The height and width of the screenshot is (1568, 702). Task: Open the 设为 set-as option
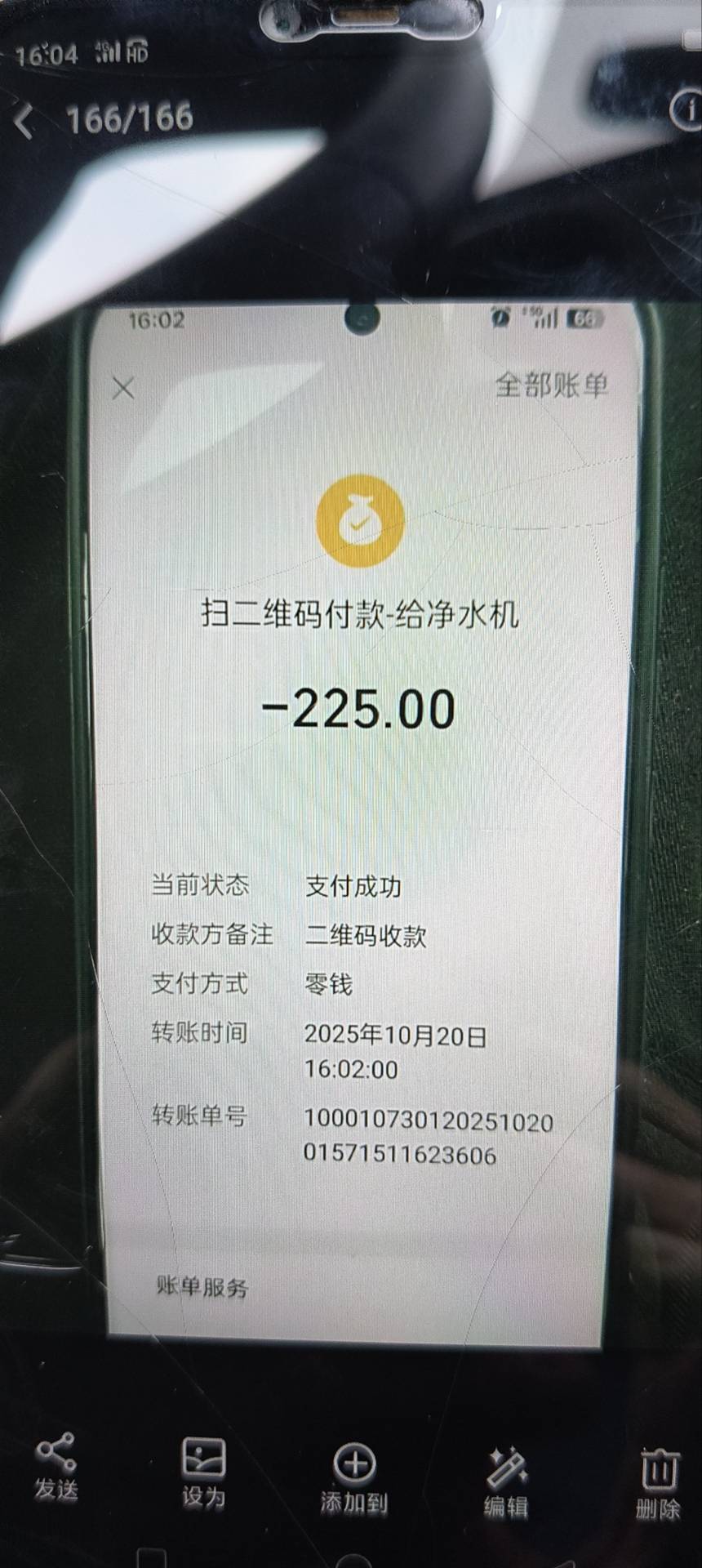[x=203, y=1471]
